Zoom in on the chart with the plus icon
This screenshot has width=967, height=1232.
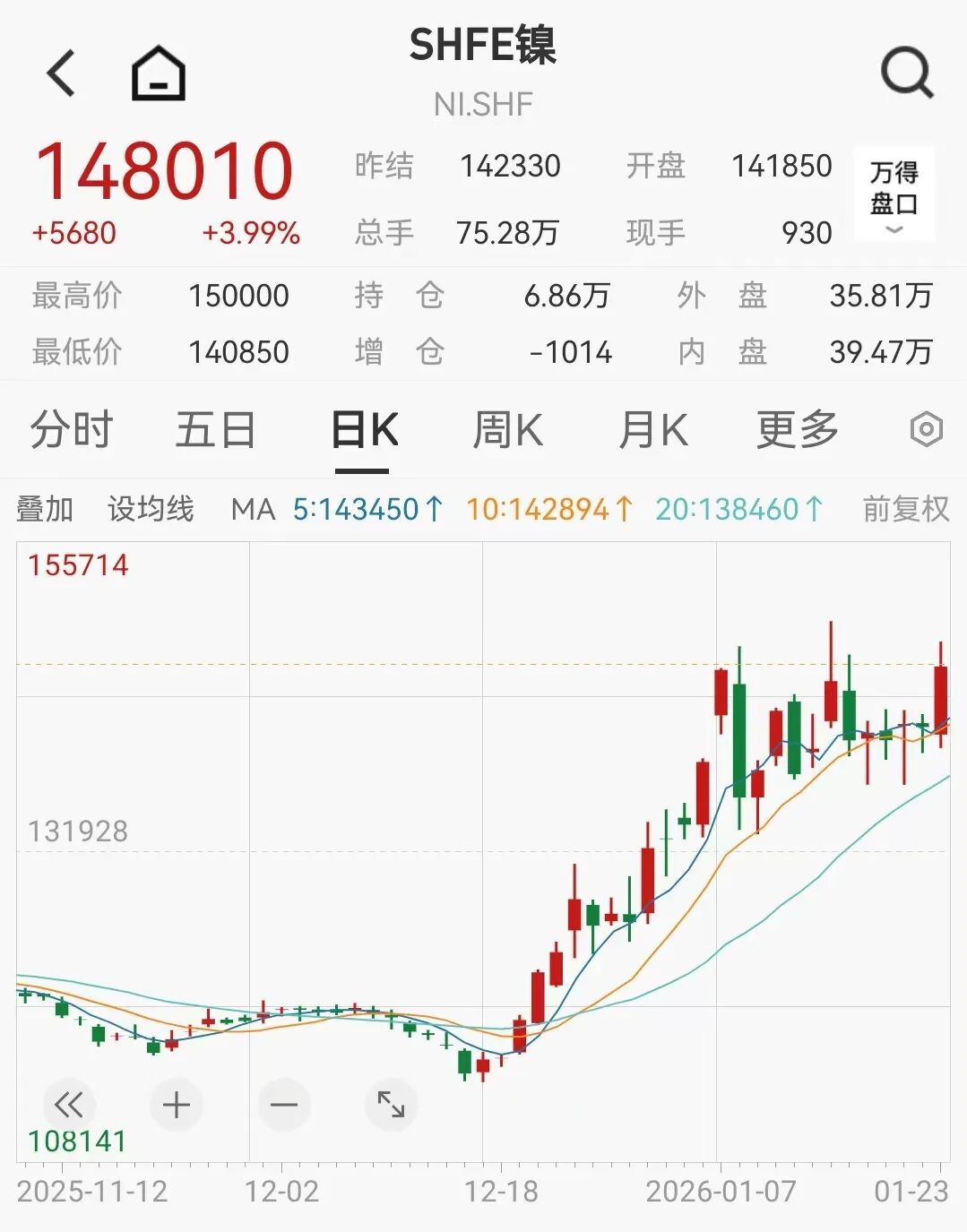[x=176, y=1105]
